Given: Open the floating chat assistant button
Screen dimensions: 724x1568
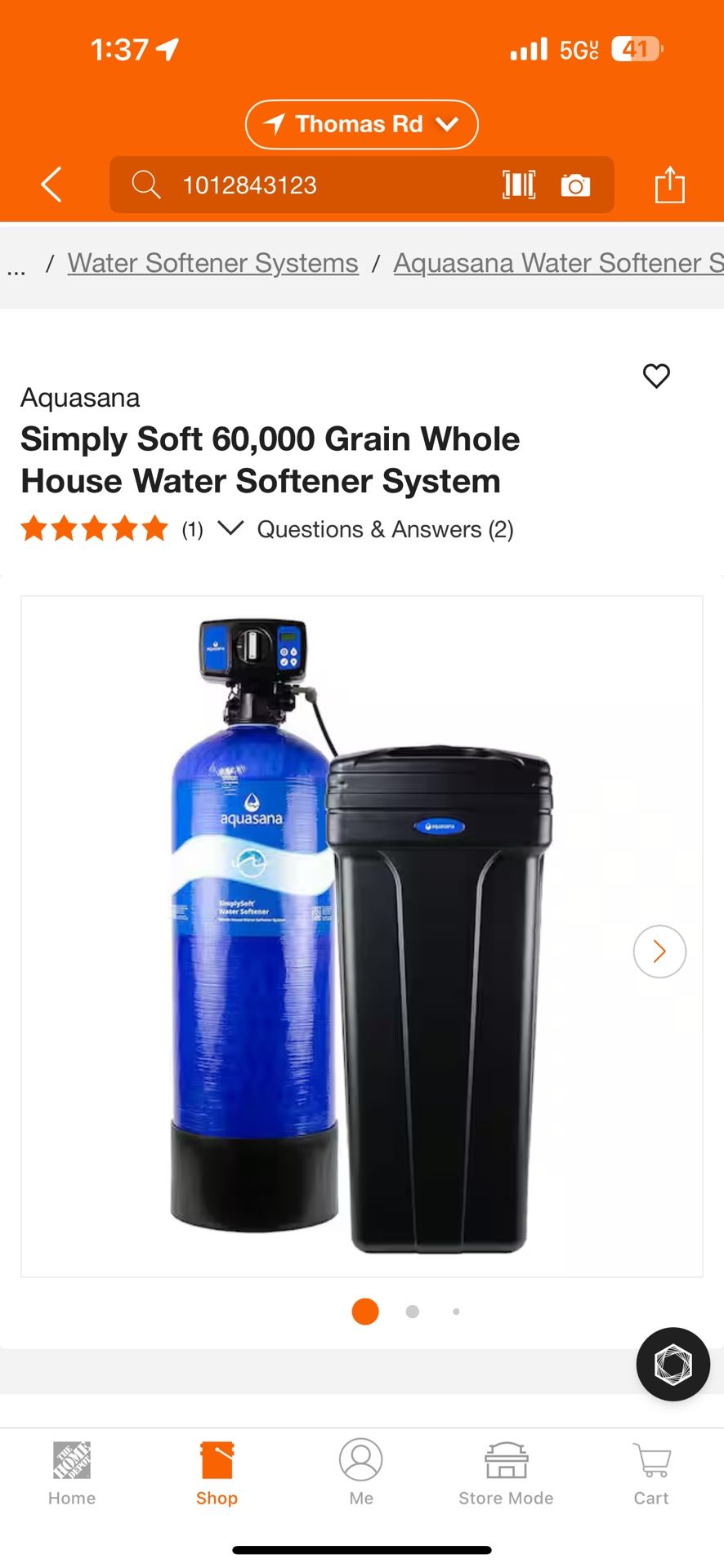Looking at the screenshot, I should click(x=673, y=1365).
